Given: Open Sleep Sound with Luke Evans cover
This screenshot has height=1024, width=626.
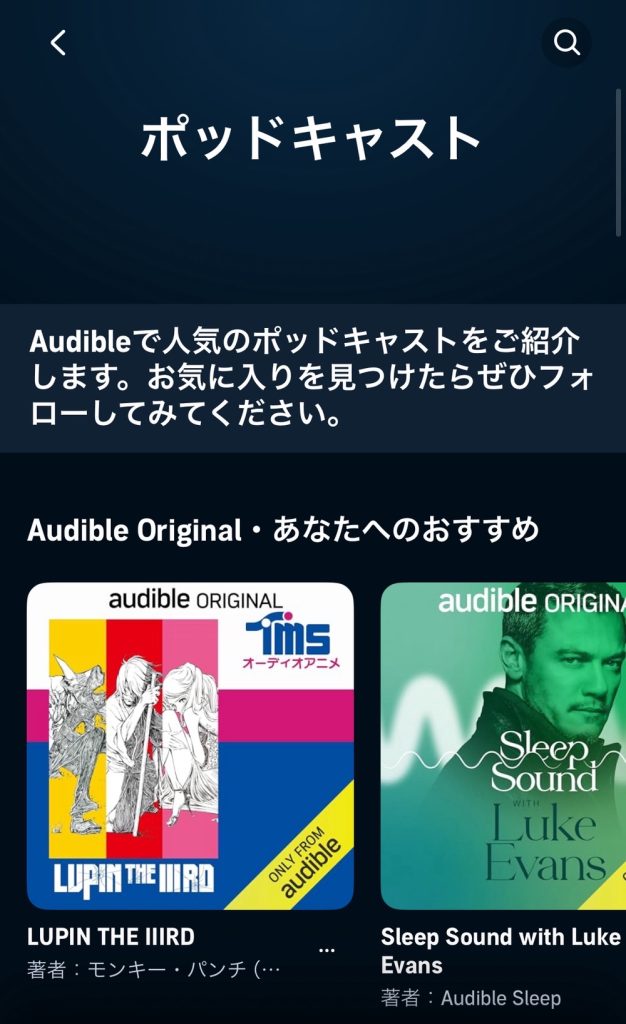Looking at the screenshot, I should (x=503, y=745).
